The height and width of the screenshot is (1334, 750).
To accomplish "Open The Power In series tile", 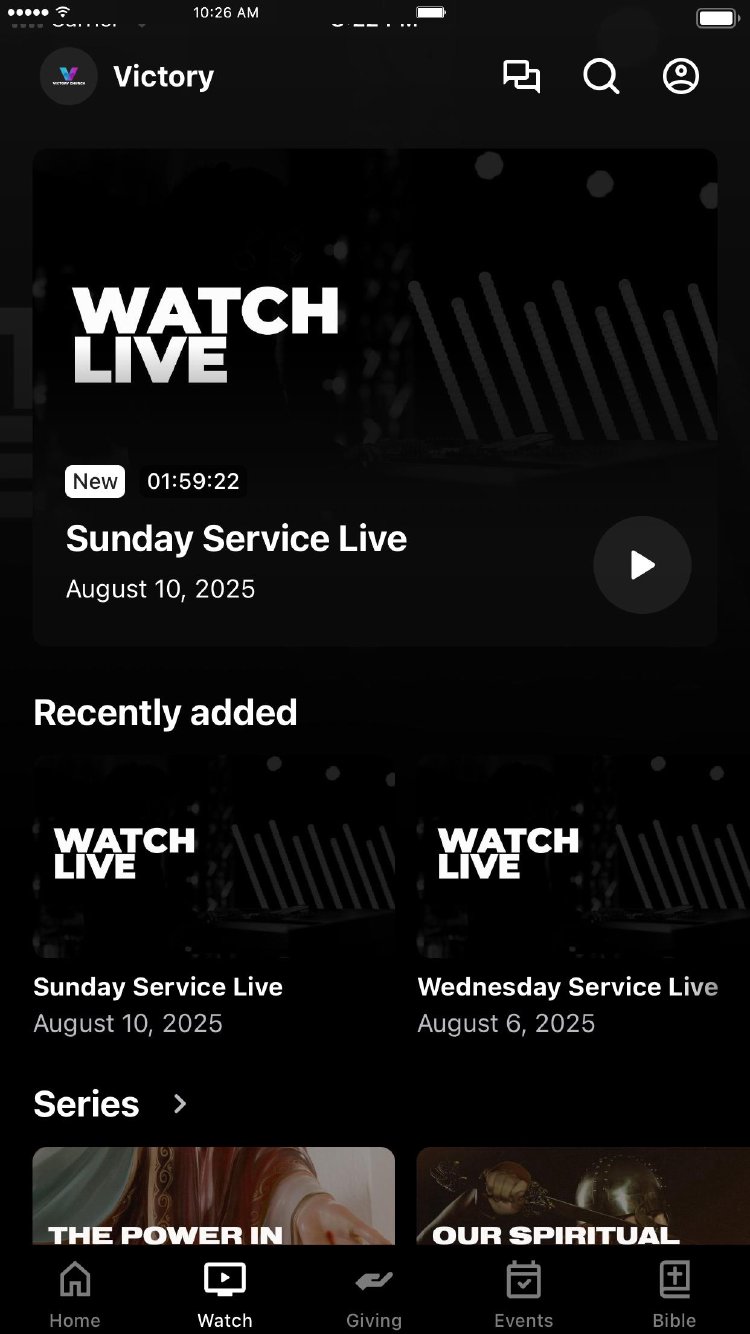I will [213, 1196].
